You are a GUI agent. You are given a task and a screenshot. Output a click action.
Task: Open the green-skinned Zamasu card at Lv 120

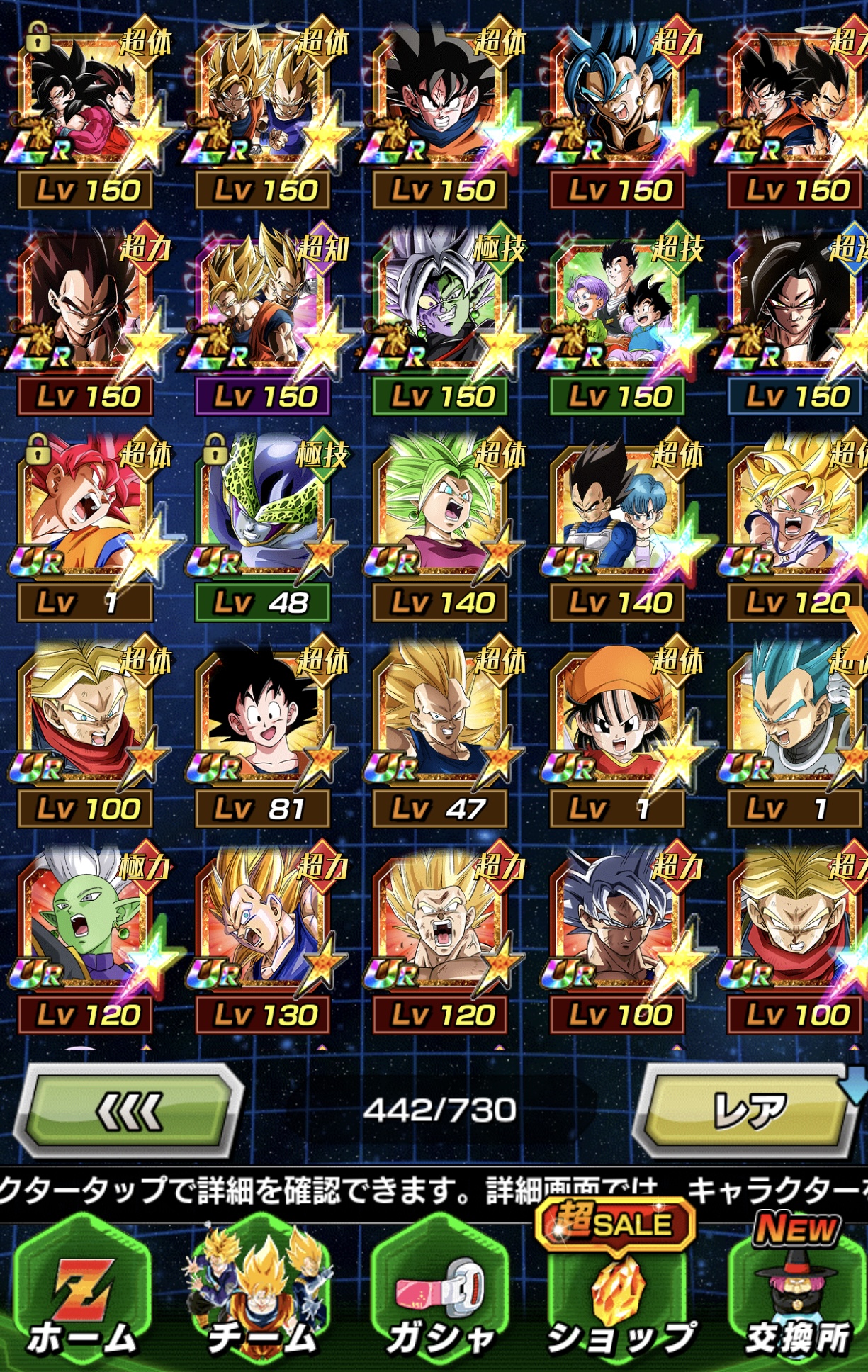pyautogui.click(x=85, y=921)
